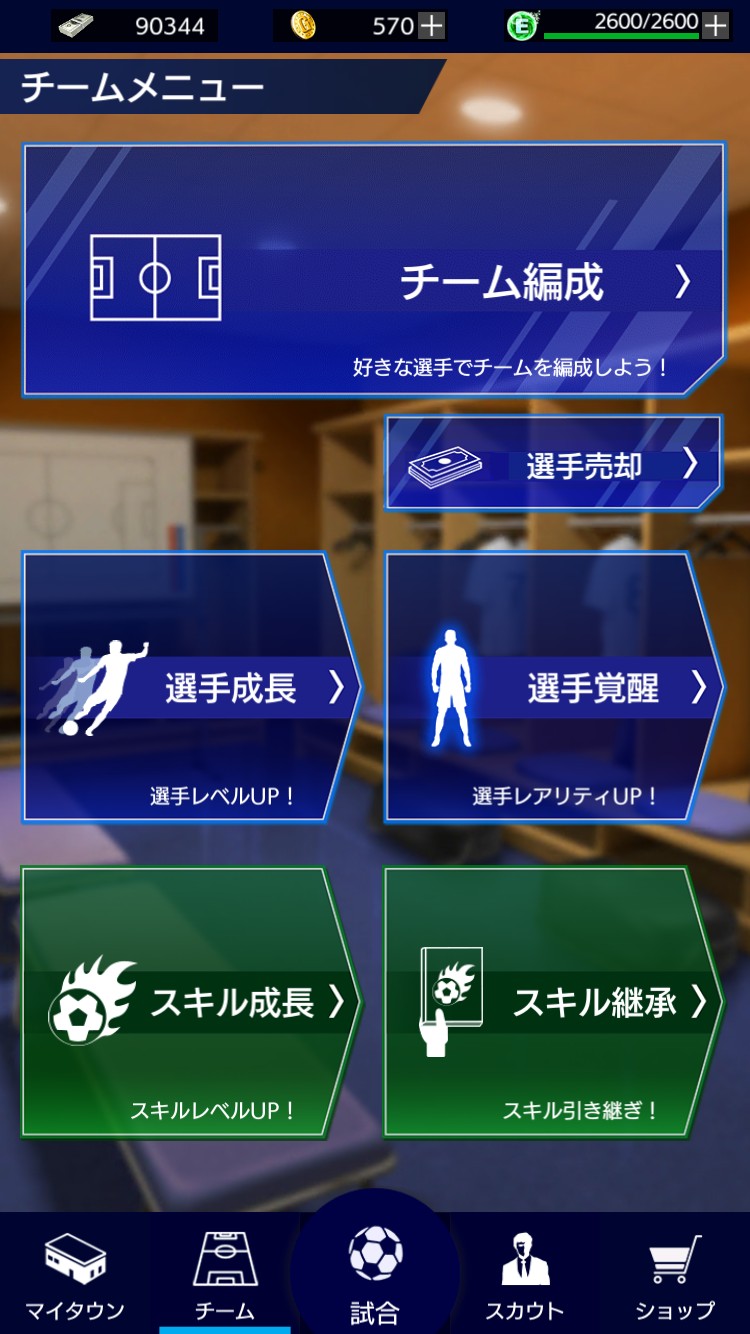Open チーム編成 team formation
Screen dimensions: 750x1334
[x=374, y=269]
